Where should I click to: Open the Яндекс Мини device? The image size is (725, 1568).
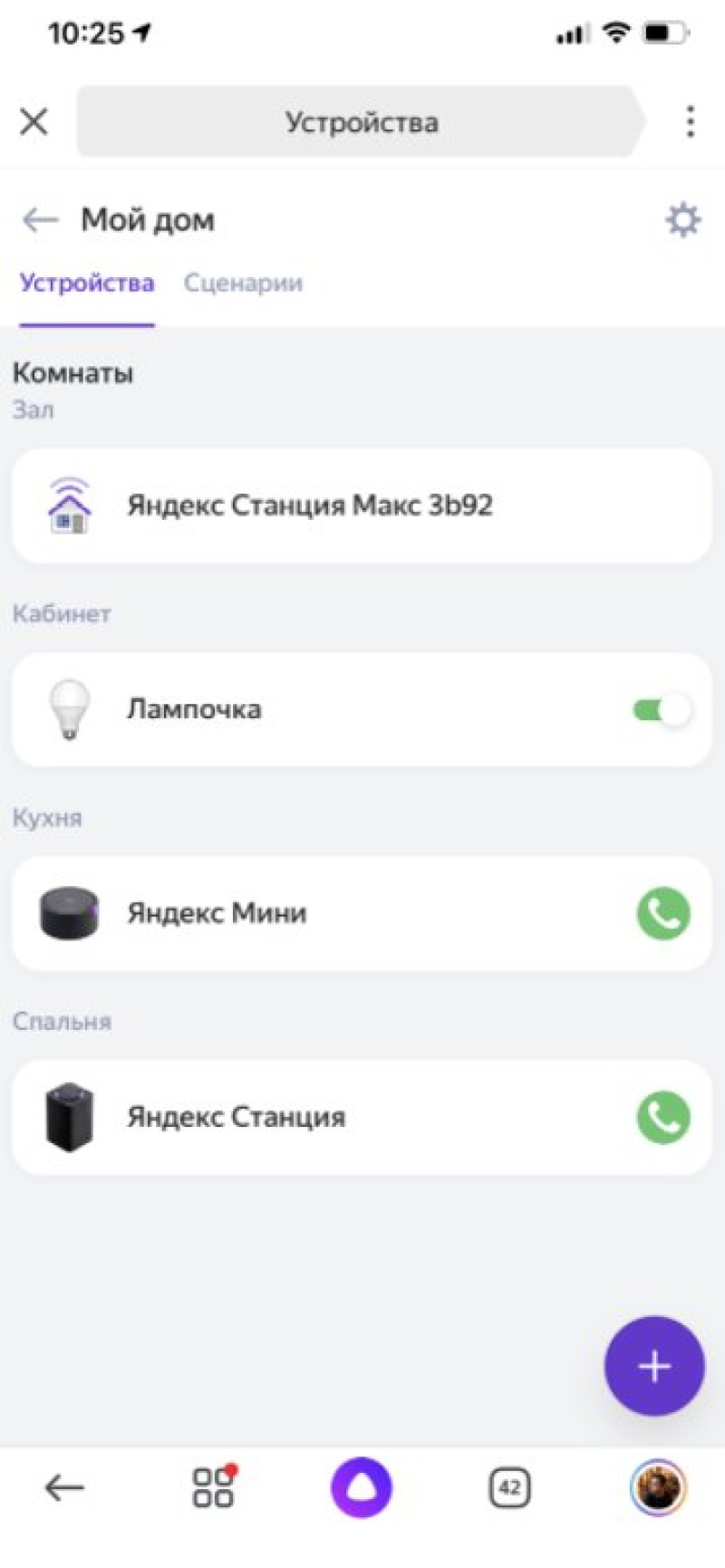click(216, 913)
